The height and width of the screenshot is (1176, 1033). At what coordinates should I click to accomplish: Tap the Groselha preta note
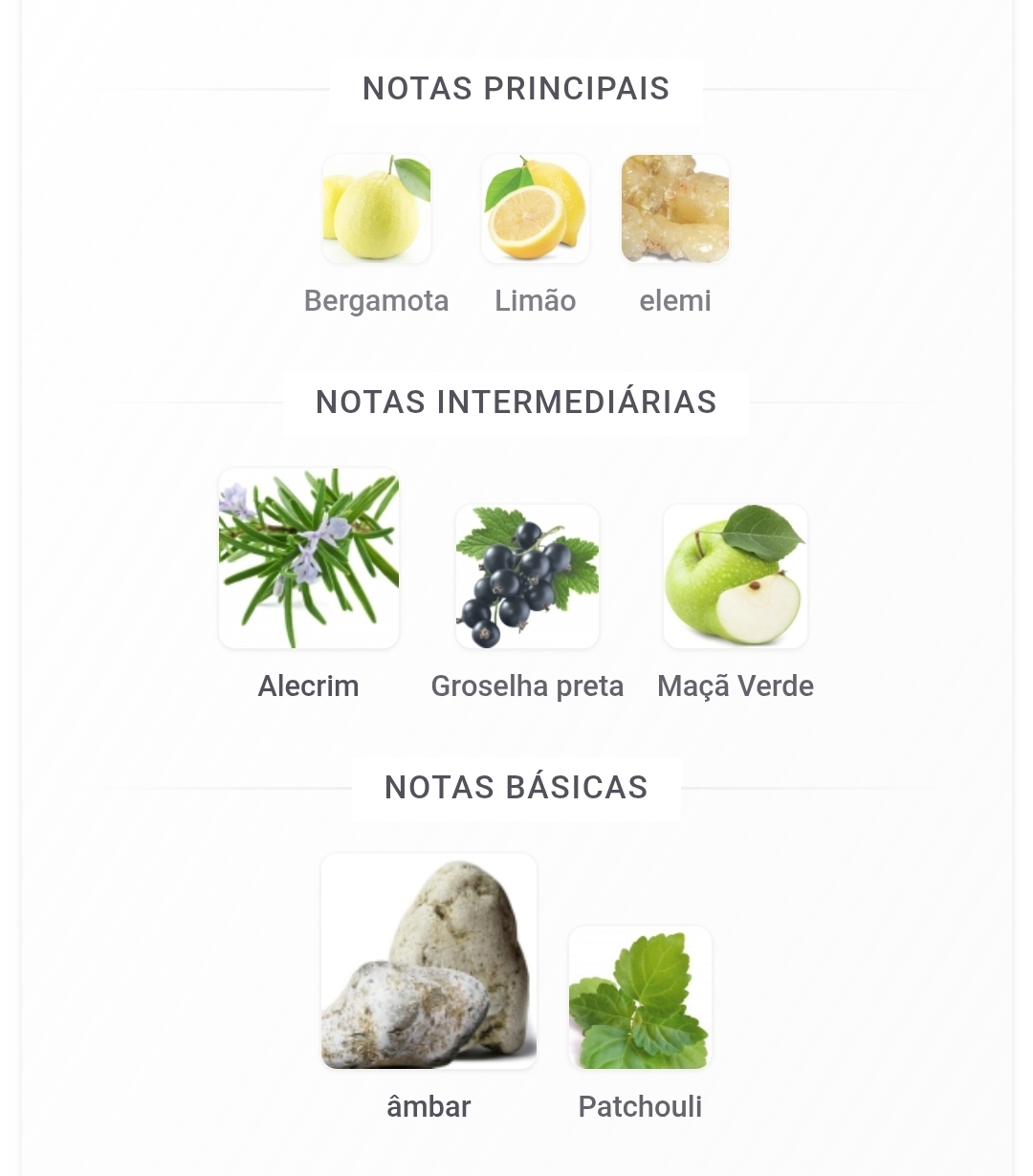(x=527, y=577)
